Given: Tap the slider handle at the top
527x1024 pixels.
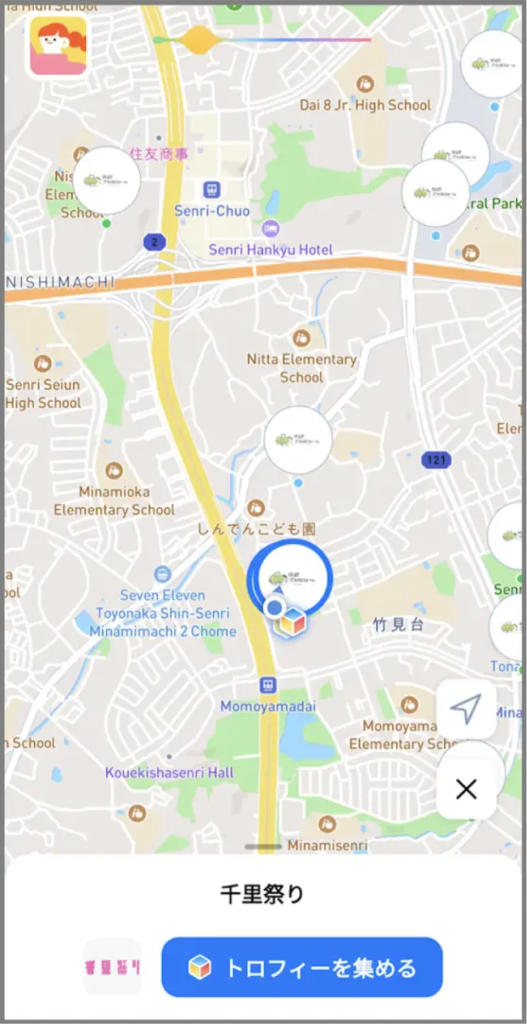Looking at the screenshot, I should 199,40.
